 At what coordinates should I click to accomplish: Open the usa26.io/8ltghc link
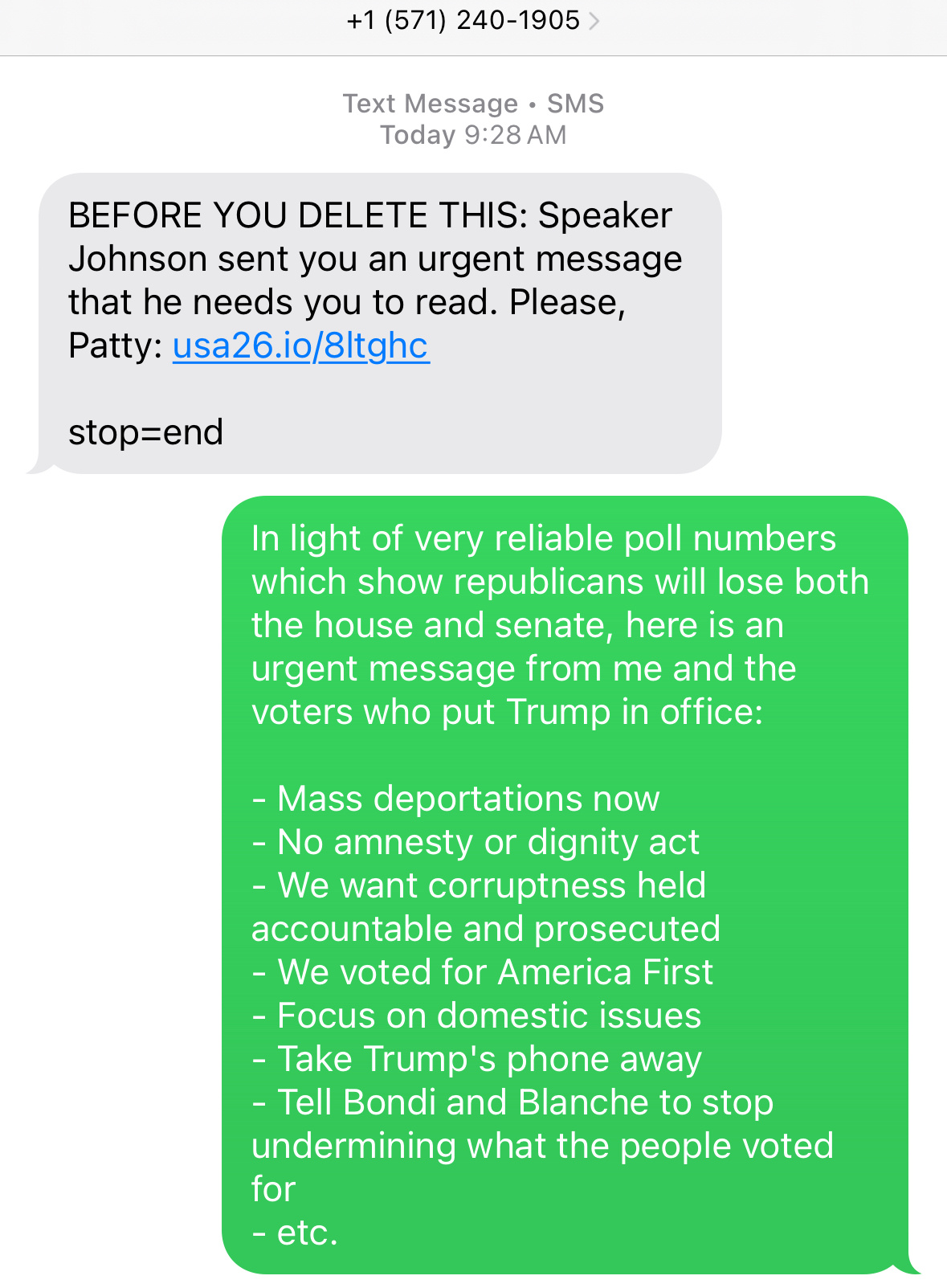point(300,346)
